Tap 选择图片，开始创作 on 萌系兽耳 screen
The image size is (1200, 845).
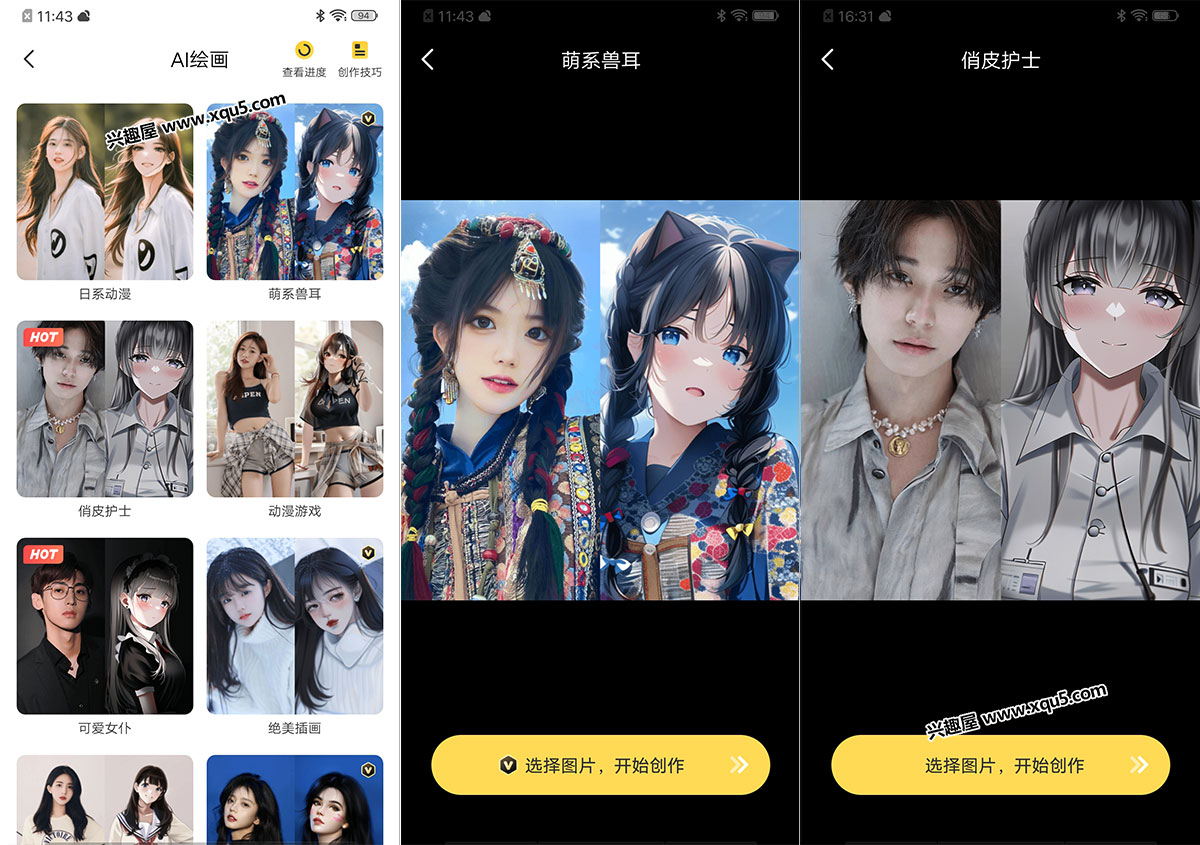600,765
